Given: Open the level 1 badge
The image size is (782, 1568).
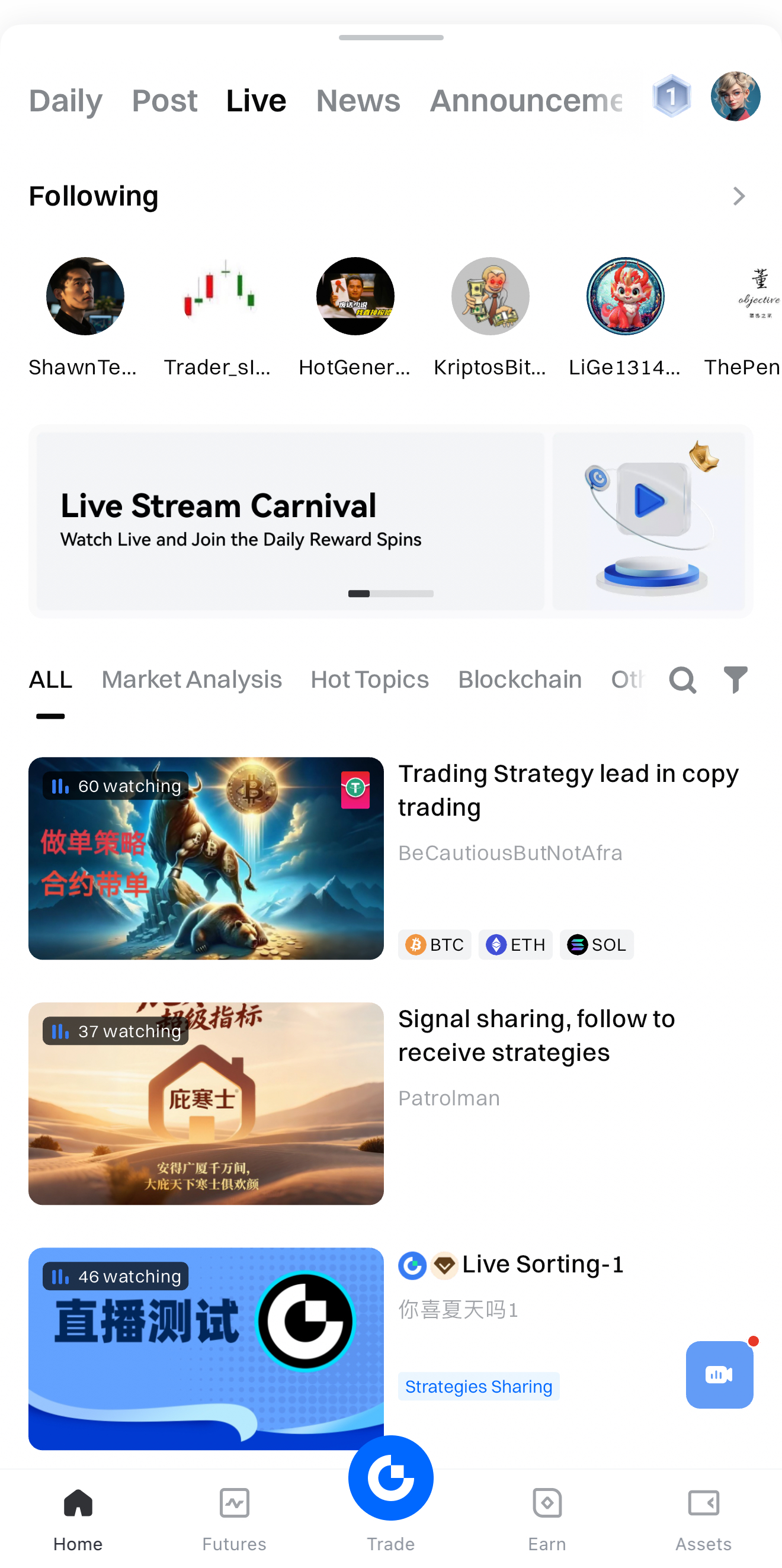Looking at the screenshot, I should [x=671, y=96].
